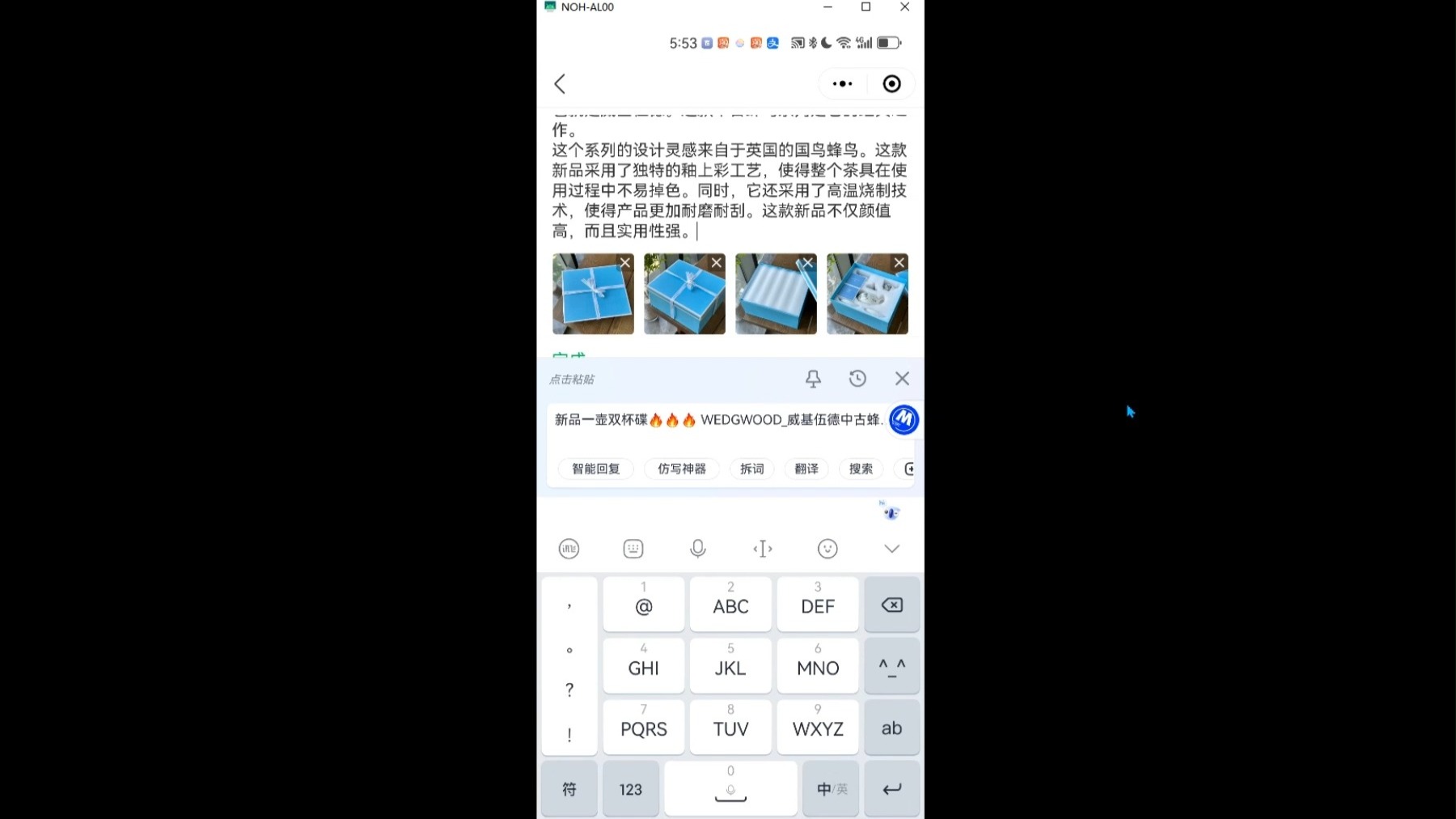Switch language with the 中/英 key

click(831, 789)
